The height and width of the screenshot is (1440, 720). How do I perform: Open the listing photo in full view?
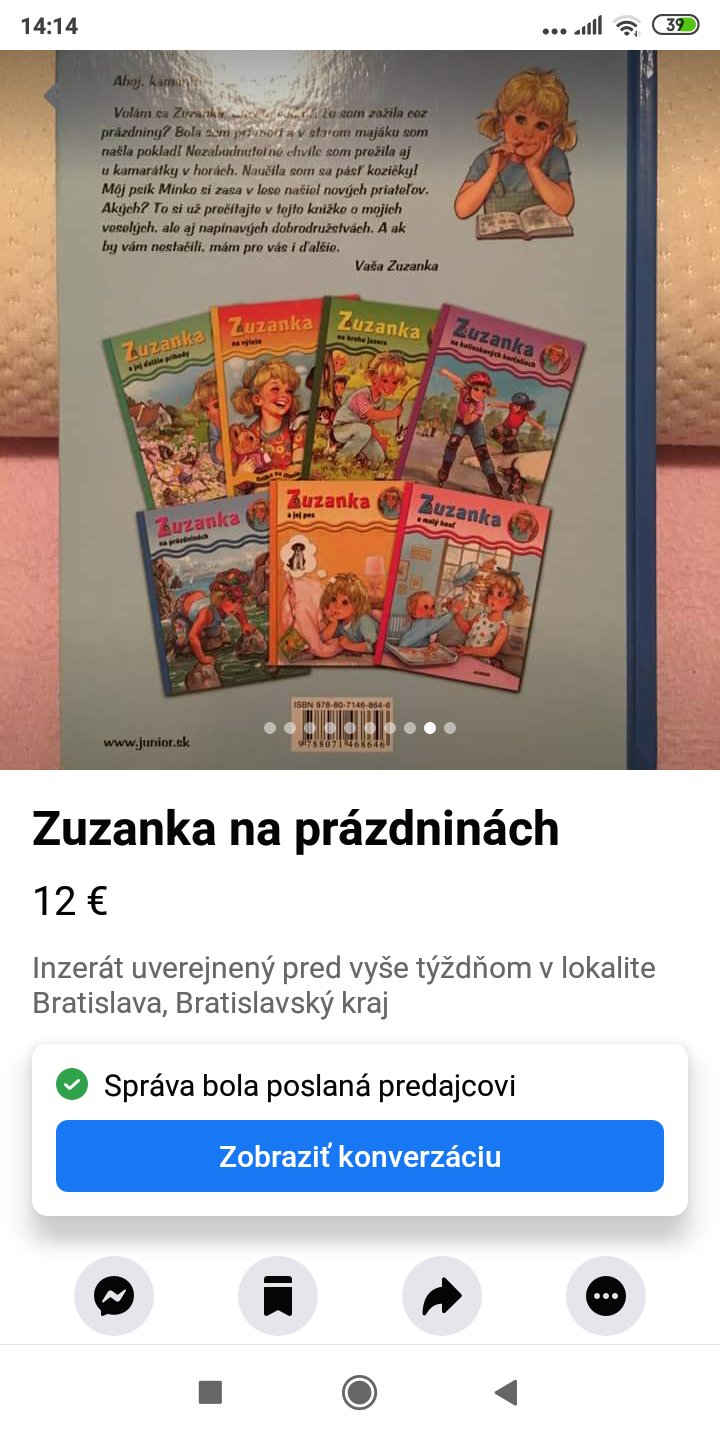[360, 420]
